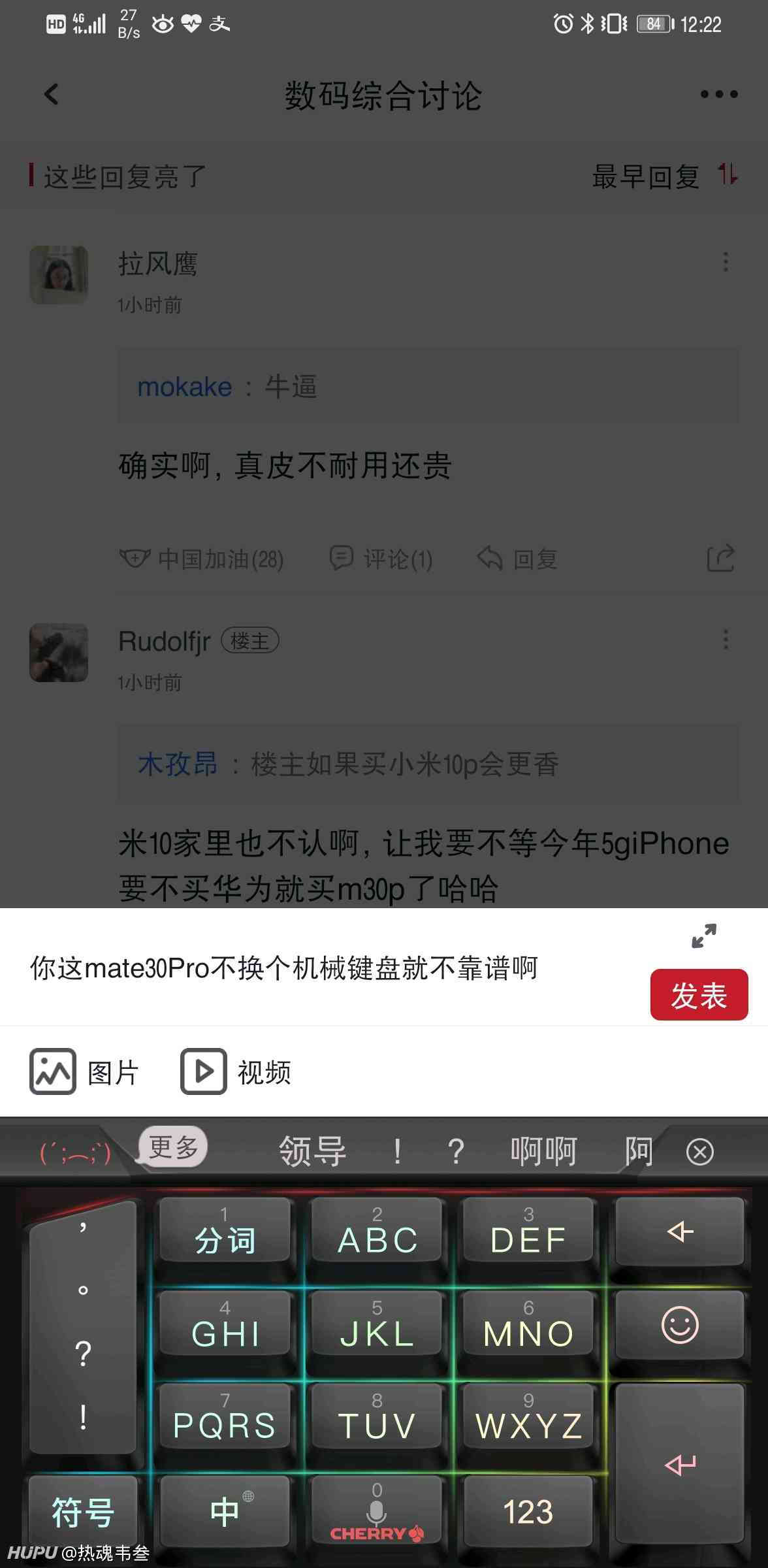Viewport: 768px width, 1568px height.
Task: Open the emoji key on the keyboard
Action: (680, 1325)
